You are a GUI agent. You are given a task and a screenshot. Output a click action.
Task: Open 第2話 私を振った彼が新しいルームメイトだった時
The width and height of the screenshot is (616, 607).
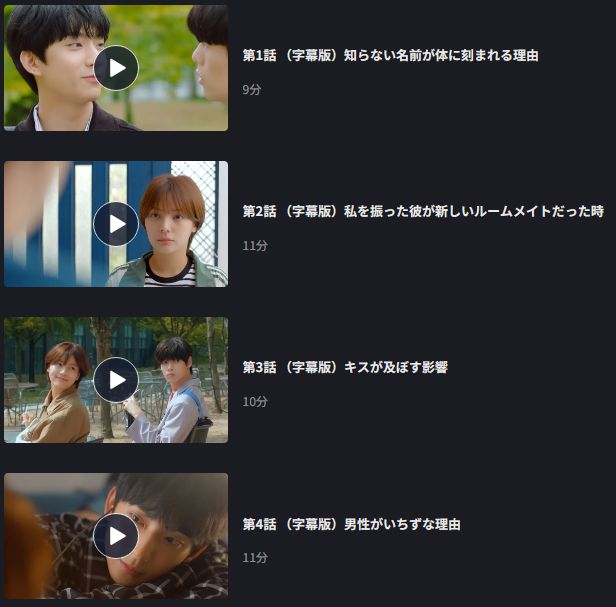(x=423, y=212)
